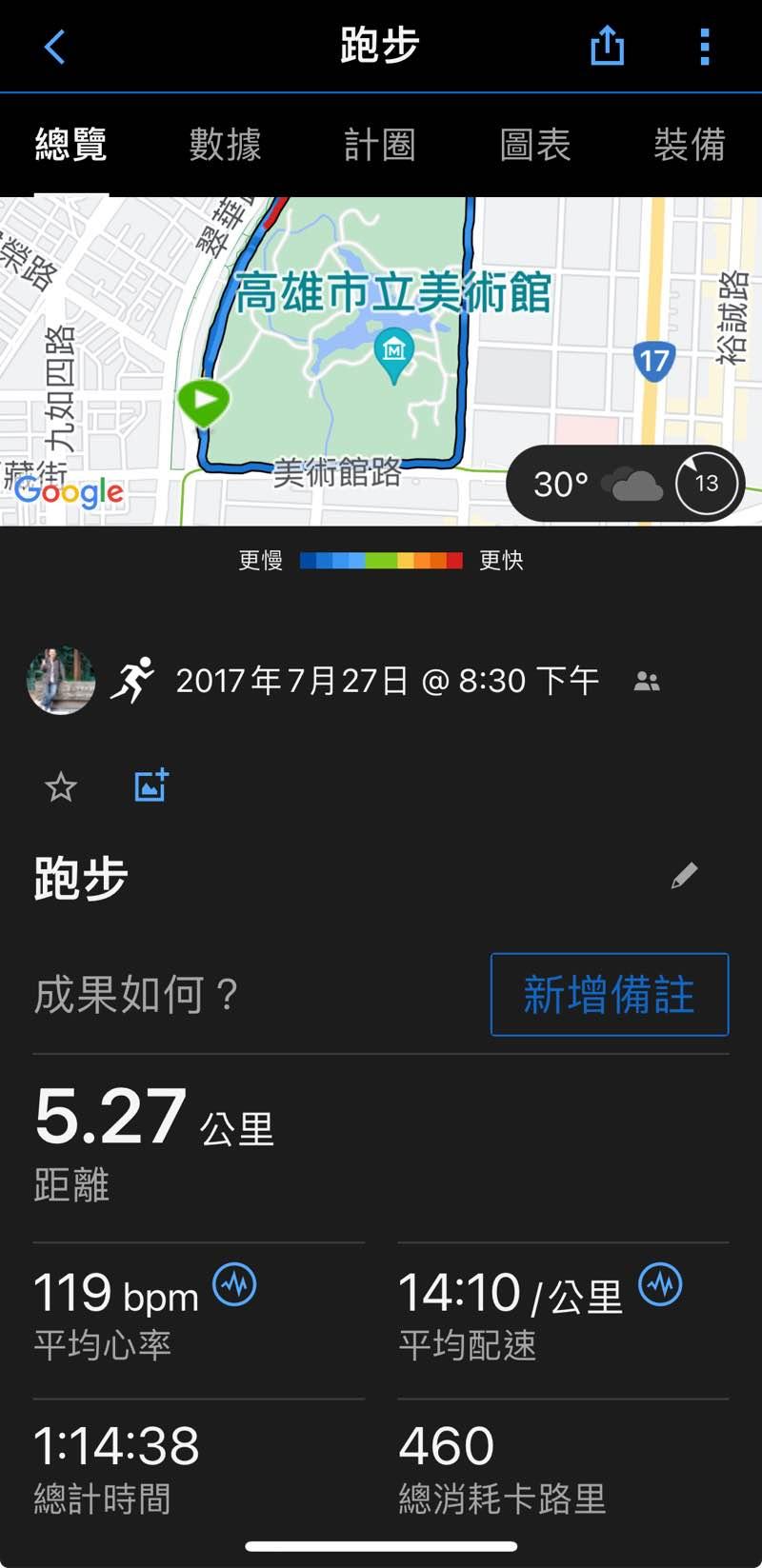
Task: Switch to the 數據 tab
Action: click(225, 145)
